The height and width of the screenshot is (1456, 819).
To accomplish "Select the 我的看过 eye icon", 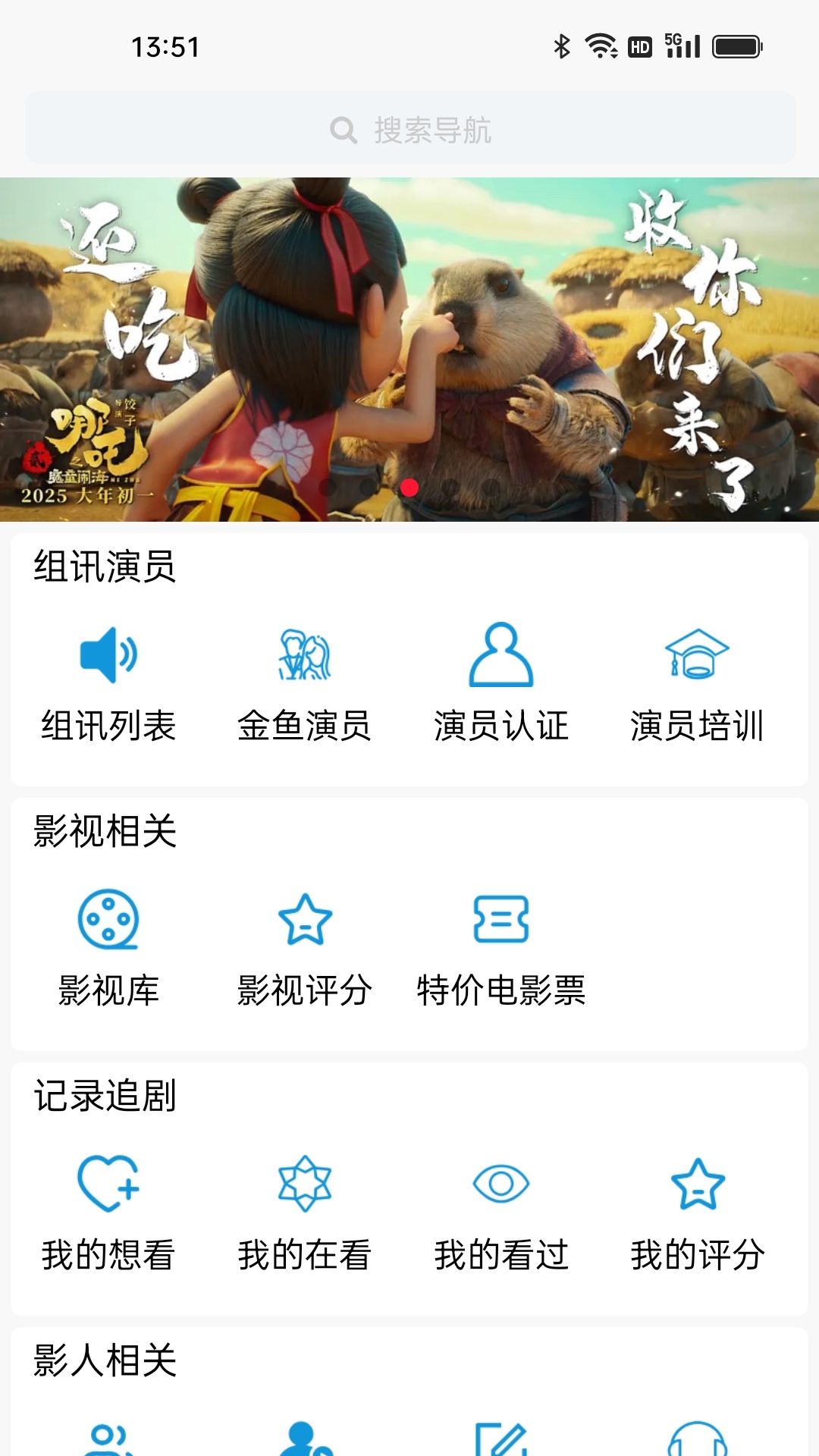I will [501, 1185].
